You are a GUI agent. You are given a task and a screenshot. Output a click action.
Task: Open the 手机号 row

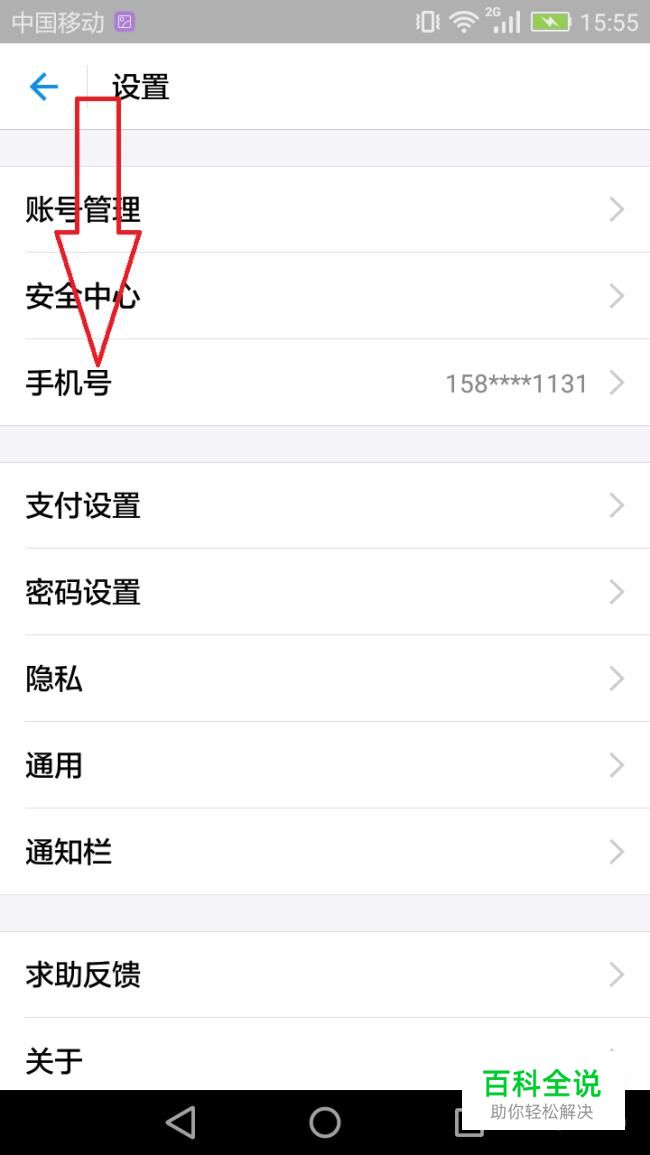click(x=324, y=383)
